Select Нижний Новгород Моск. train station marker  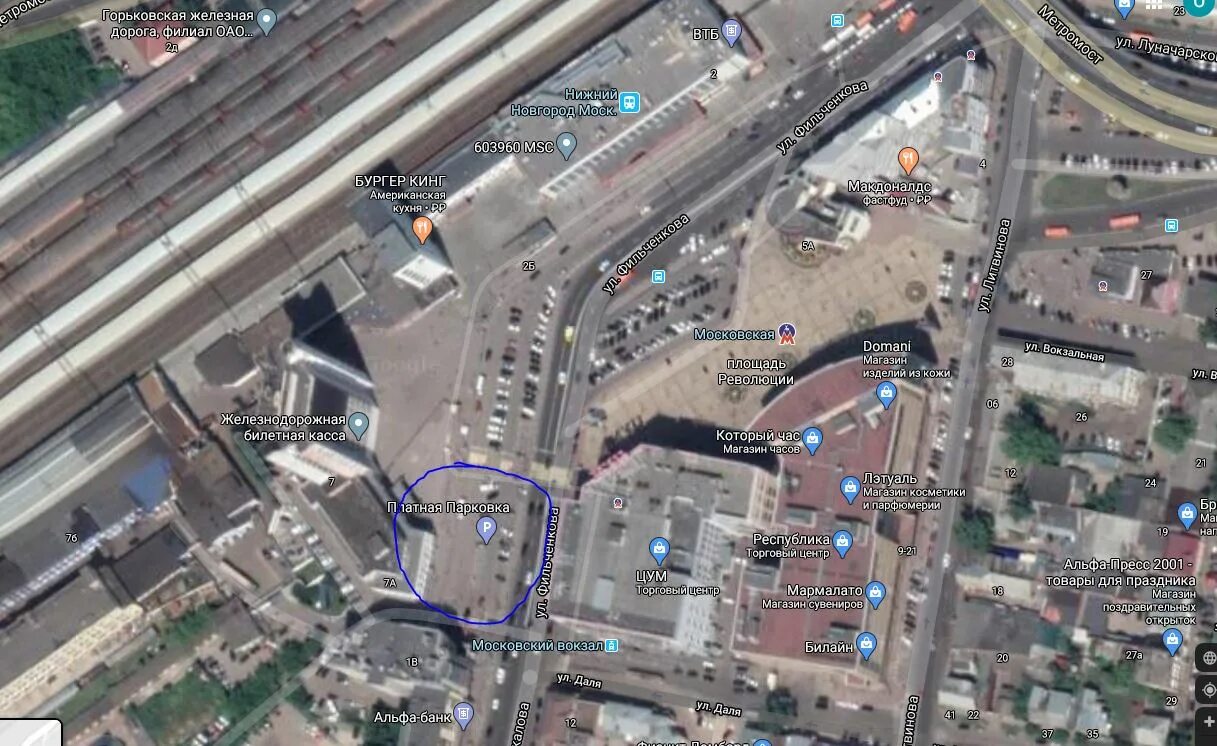point(629,102)
